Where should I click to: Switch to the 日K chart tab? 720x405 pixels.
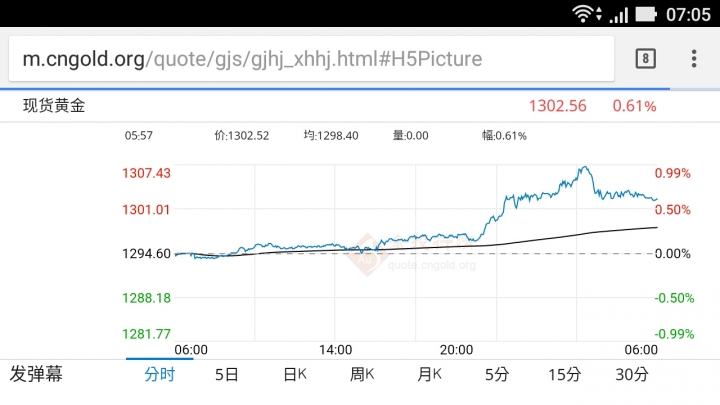(295, 375)
